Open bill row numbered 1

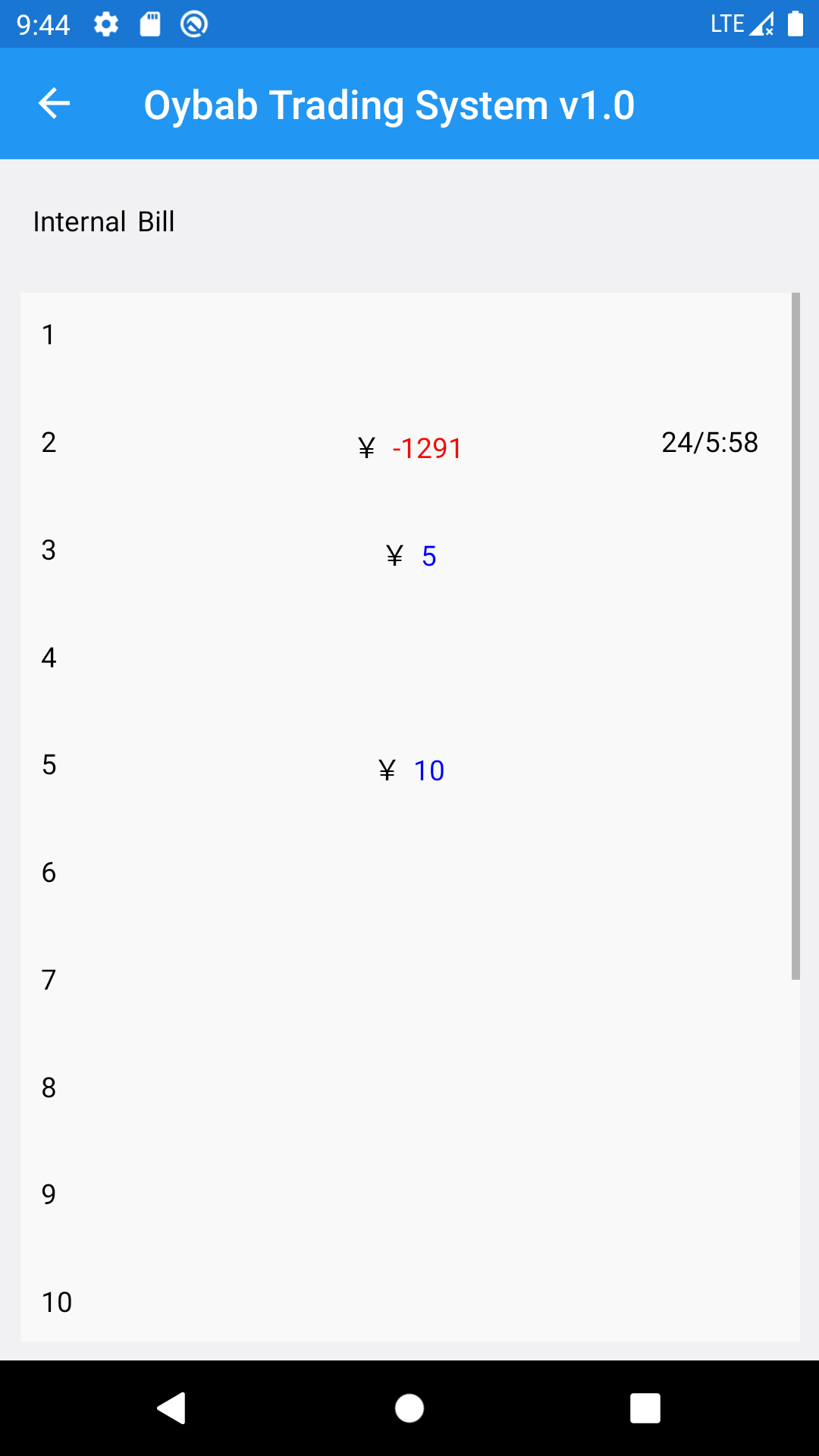[x=409, y=335]
